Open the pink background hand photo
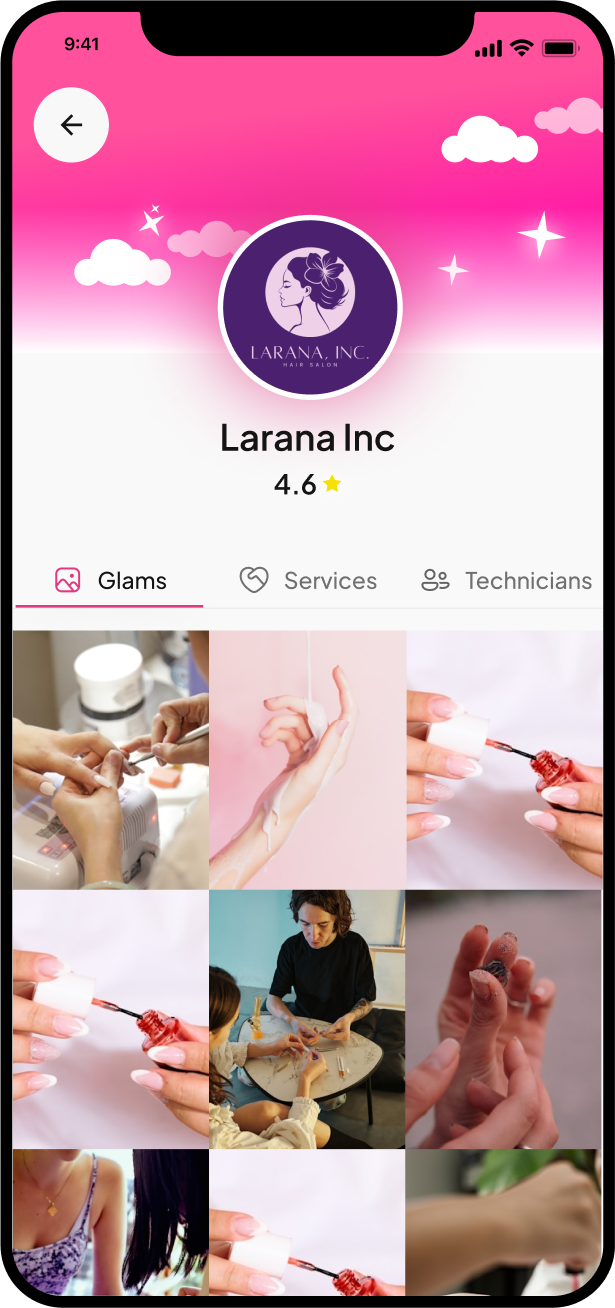 (308, 759)
